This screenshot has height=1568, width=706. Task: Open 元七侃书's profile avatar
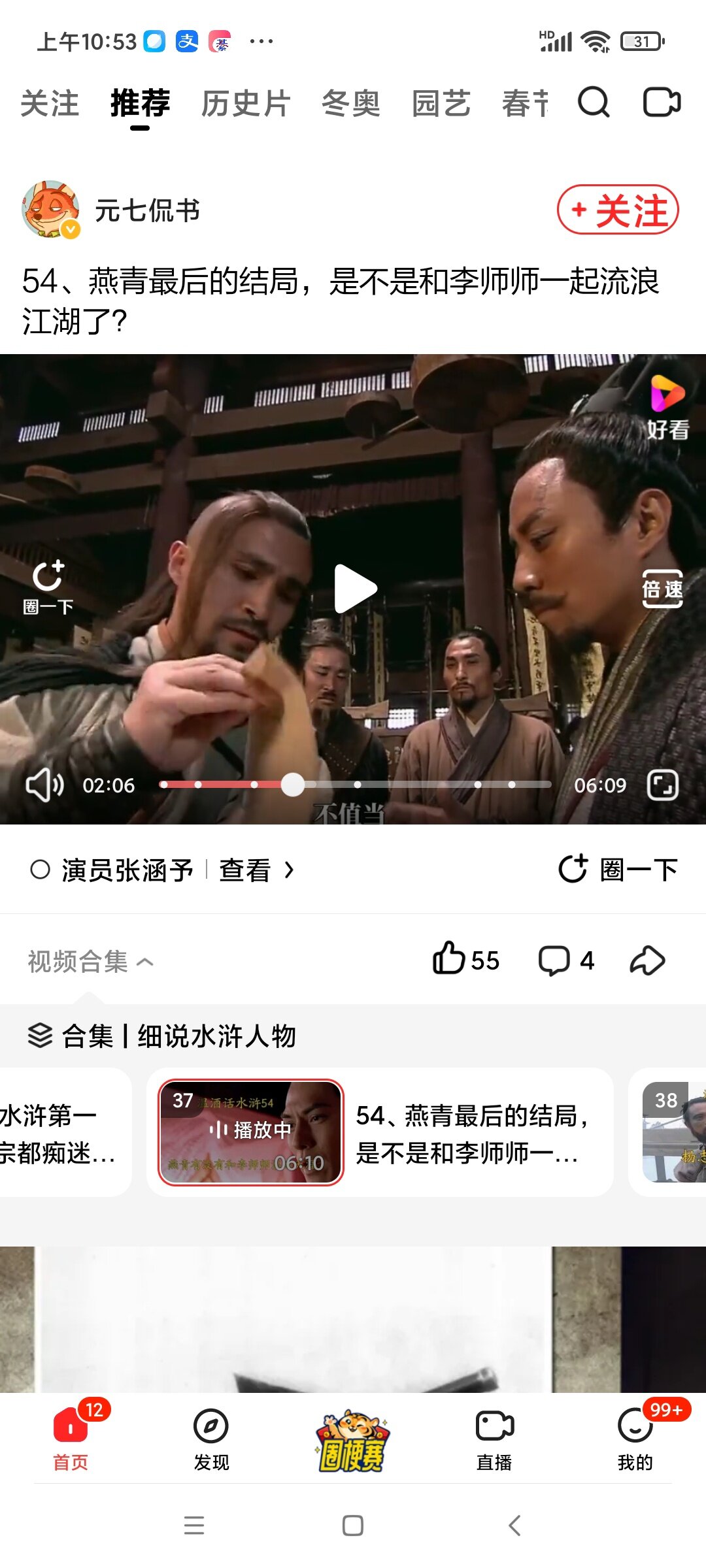(51, 209)
